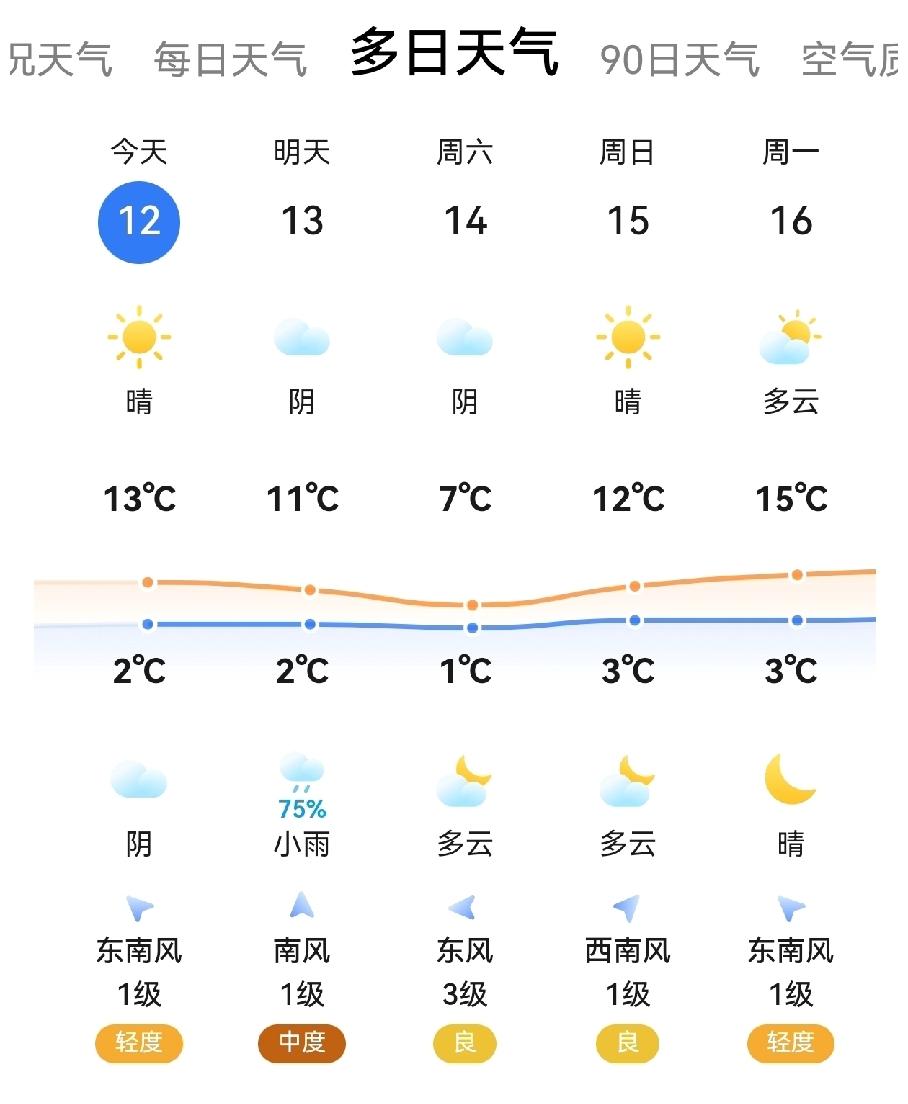This screenshot has height=1104, width=908.
Task: Tap the light rain icon showing 75%
Action: tap(303, 782)
